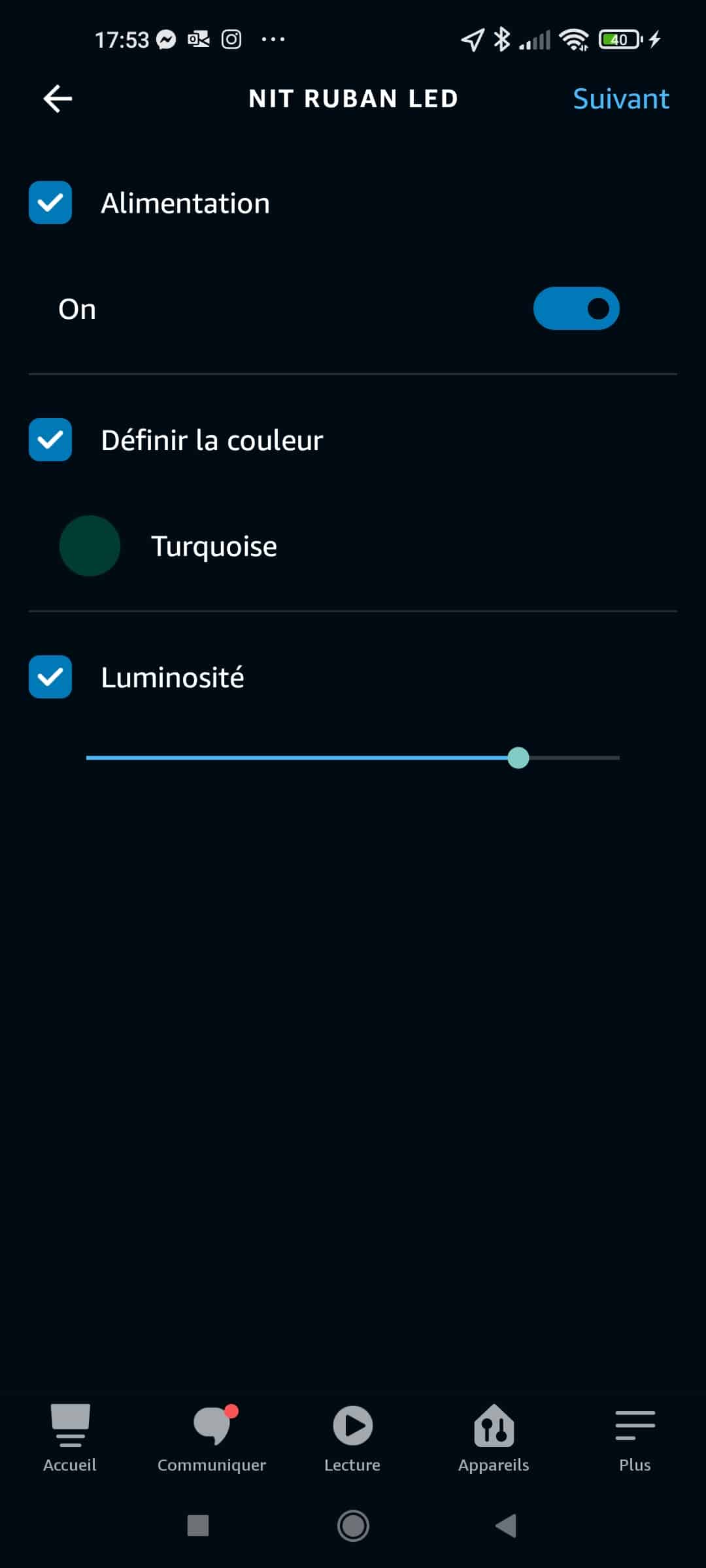Switch to the Lecture tab
Image resolution: width=706 pixels, height=1568 pixels.
click(x=352, y=1439)
